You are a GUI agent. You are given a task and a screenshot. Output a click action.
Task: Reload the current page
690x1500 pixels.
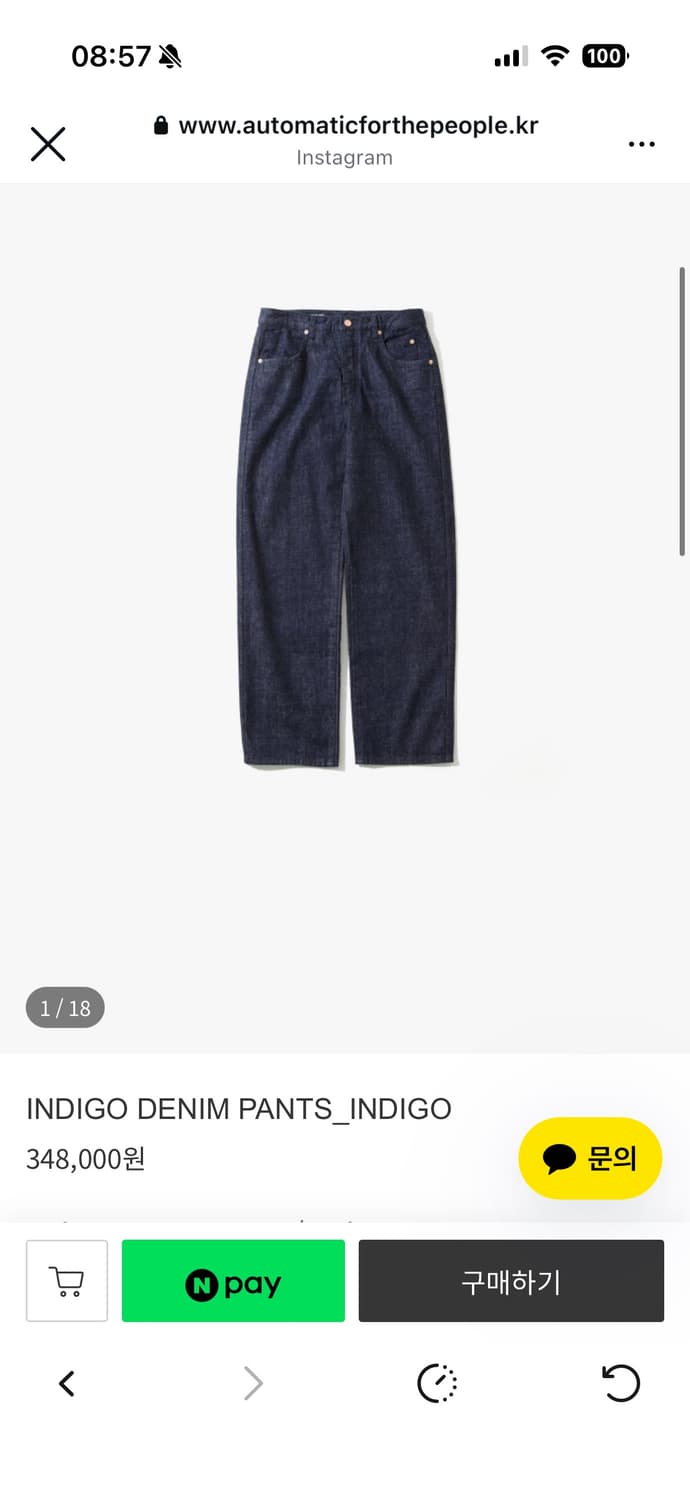(x=620, y=1384)
